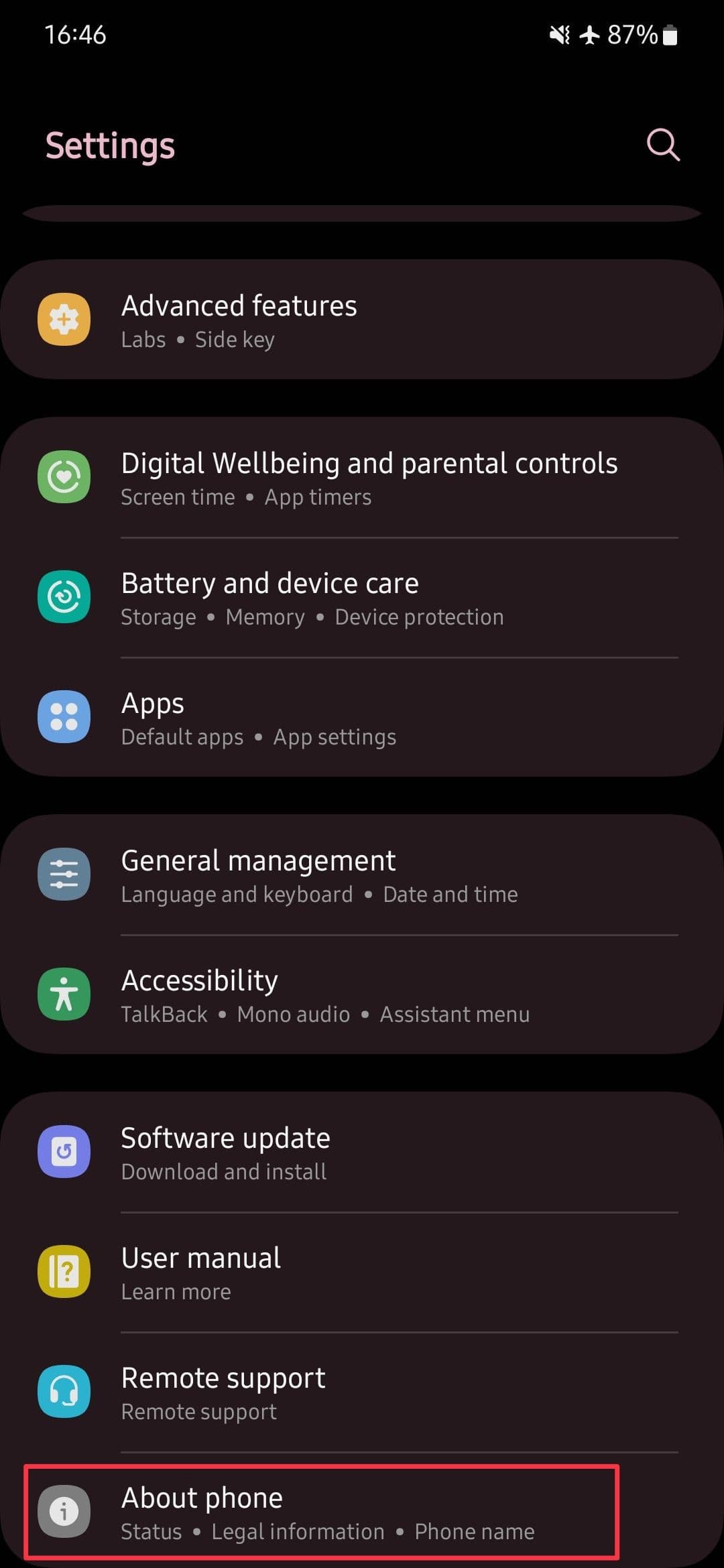Viewport: 724px width, 1568px height.
Task: Select General management
Action: pos(362,875)
